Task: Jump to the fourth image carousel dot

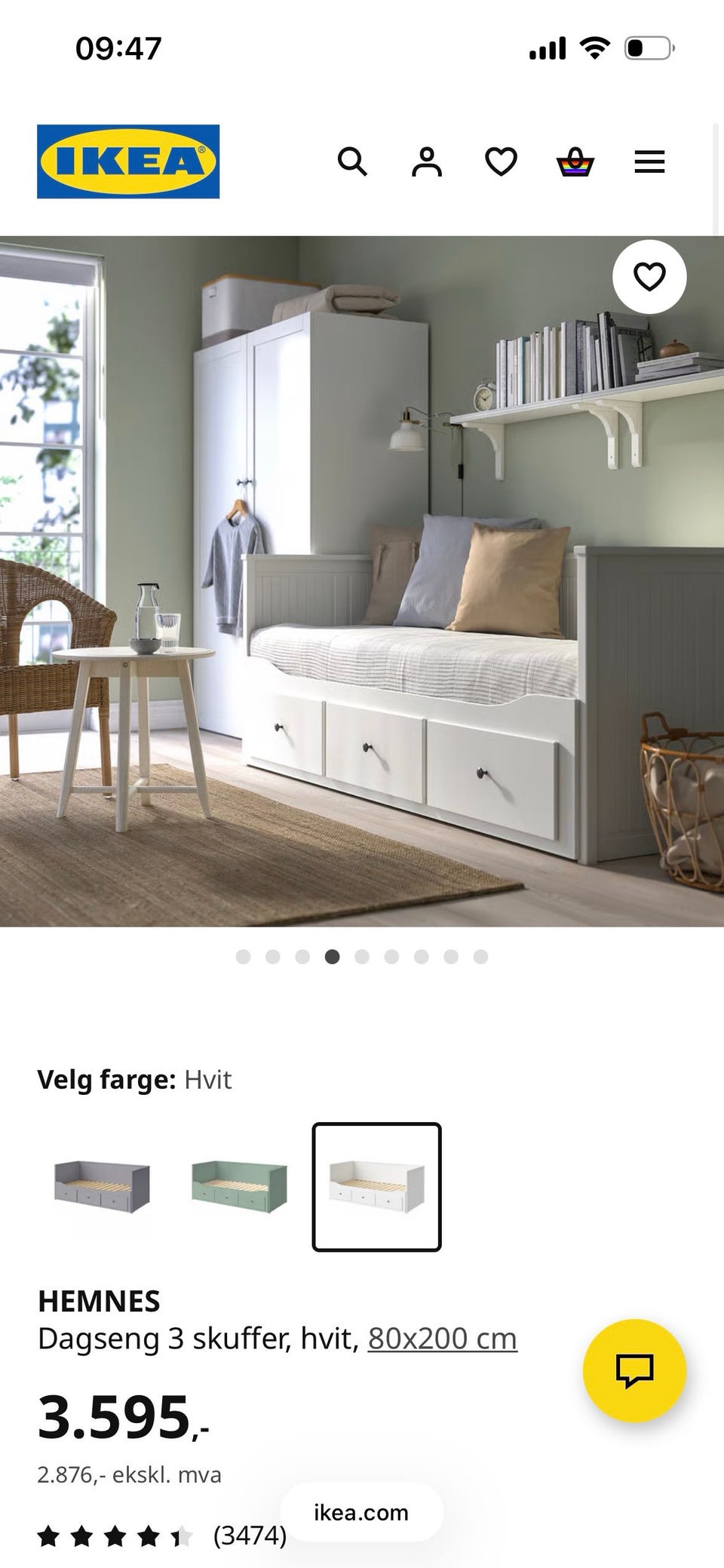Action: (332, 956)
